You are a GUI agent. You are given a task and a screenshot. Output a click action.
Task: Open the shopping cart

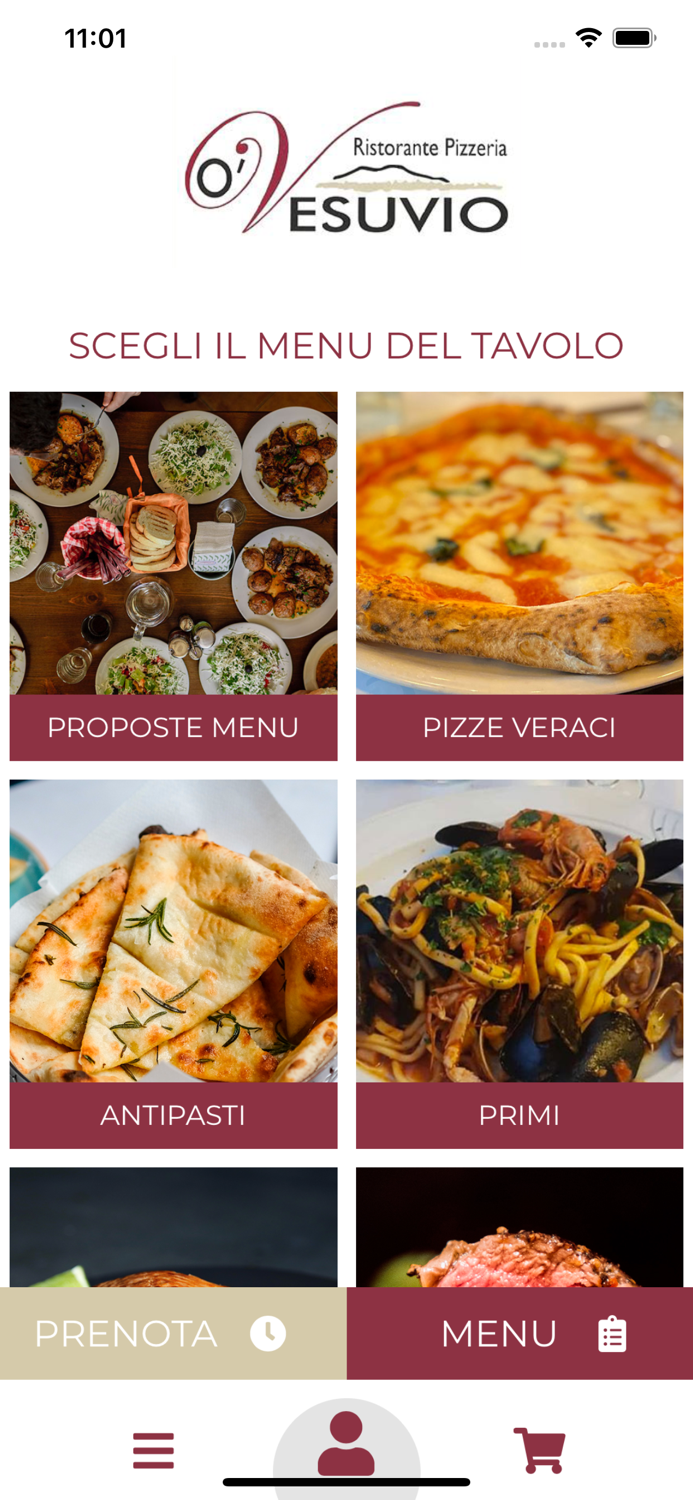coord(539,1450)
